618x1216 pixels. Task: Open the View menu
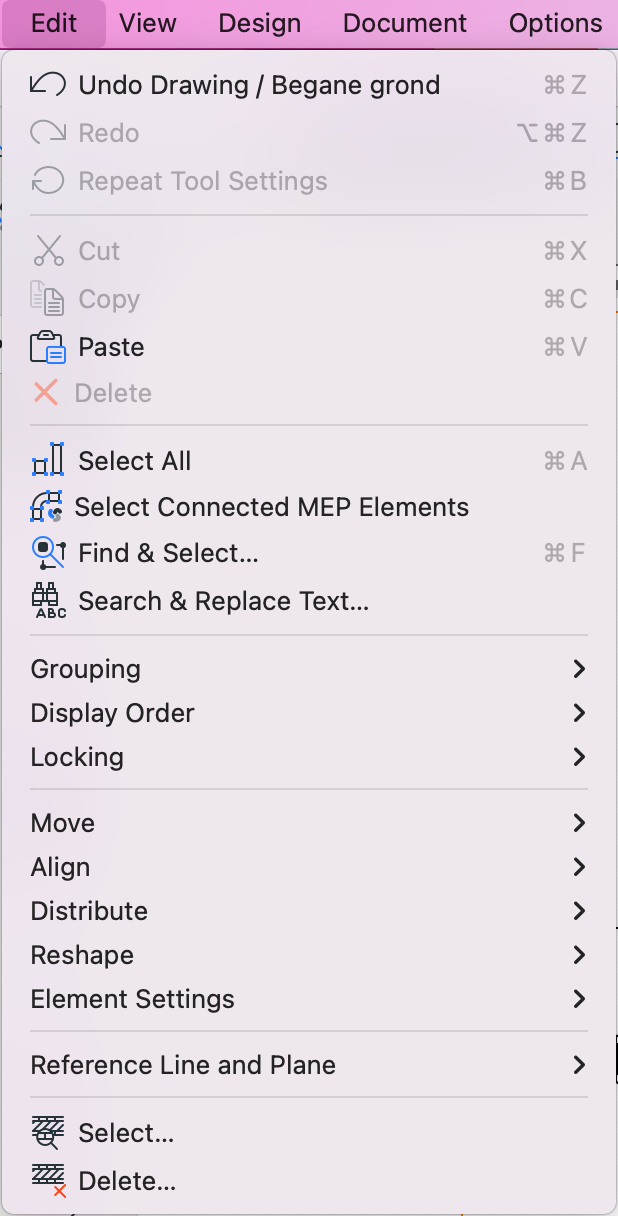148,23
